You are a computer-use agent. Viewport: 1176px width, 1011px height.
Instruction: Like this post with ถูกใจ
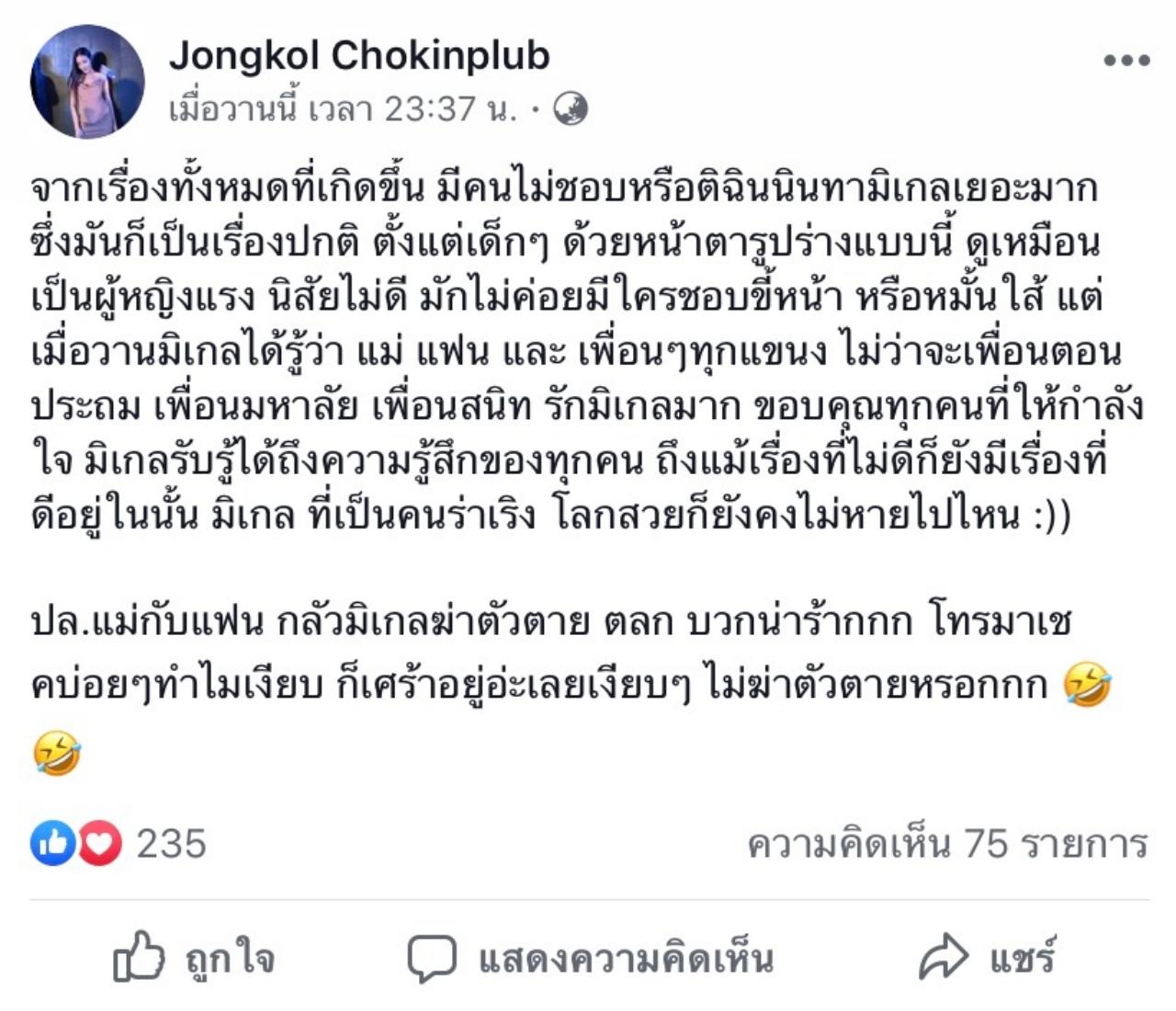194,959
